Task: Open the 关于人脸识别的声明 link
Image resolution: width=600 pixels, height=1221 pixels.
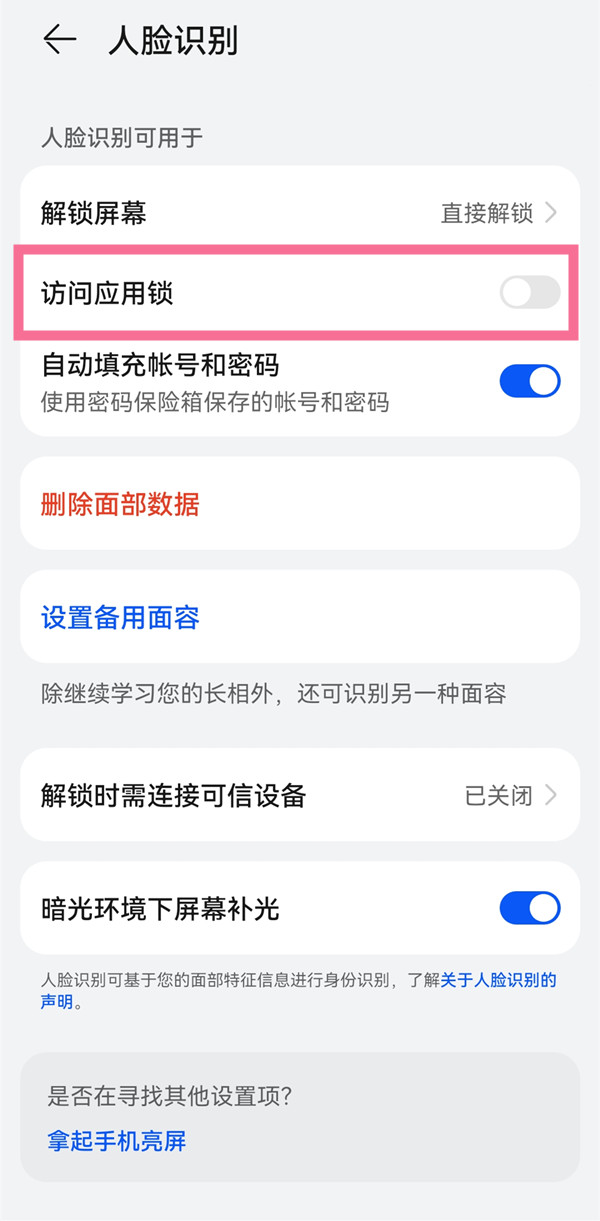Action: 498,980
